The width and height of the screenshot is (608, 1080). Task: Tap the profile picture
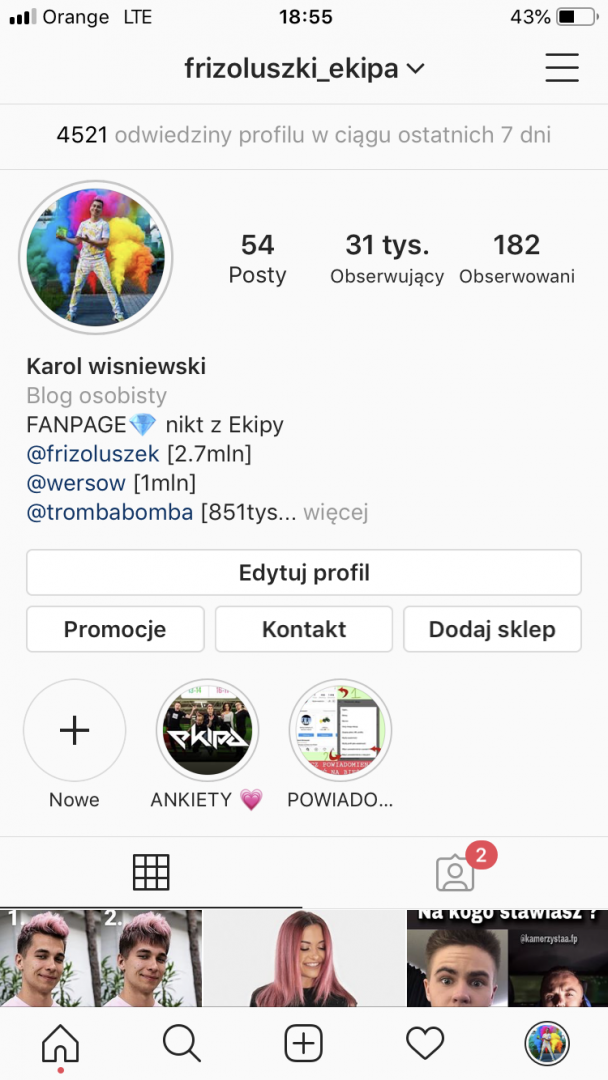pos(96,257)
